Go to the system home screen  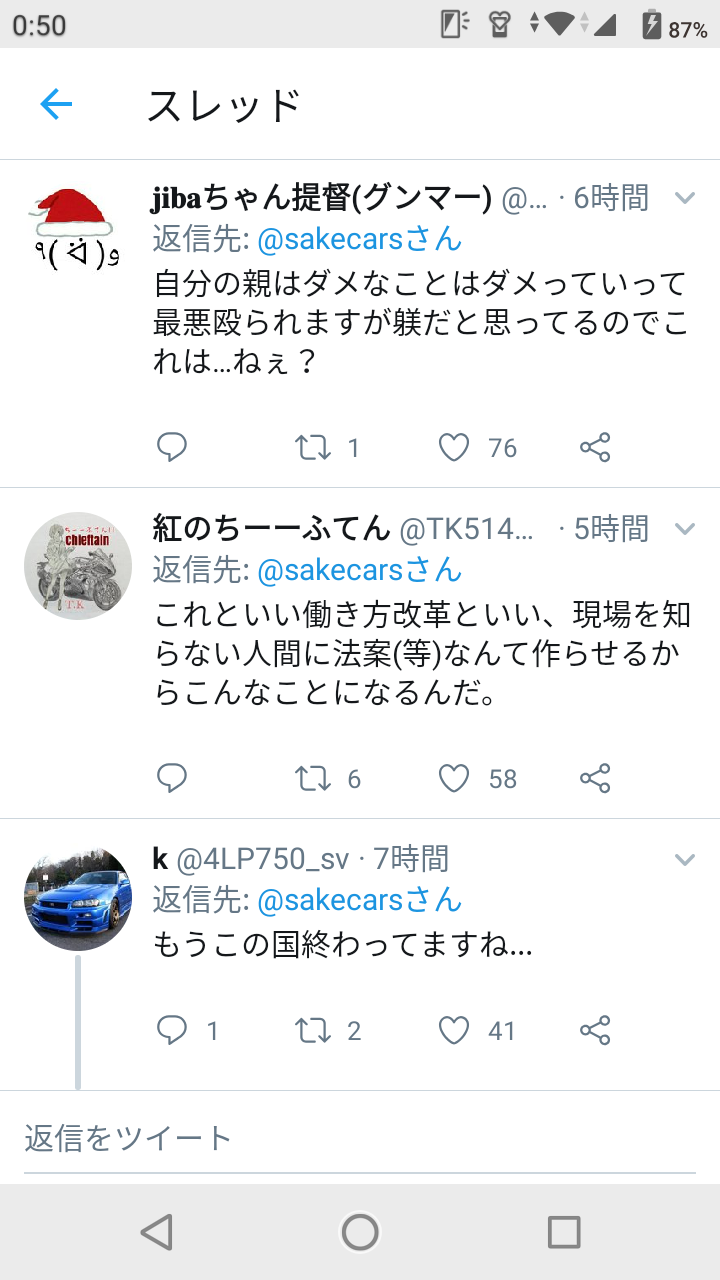pyautogui.click(x=360, y=1232)
